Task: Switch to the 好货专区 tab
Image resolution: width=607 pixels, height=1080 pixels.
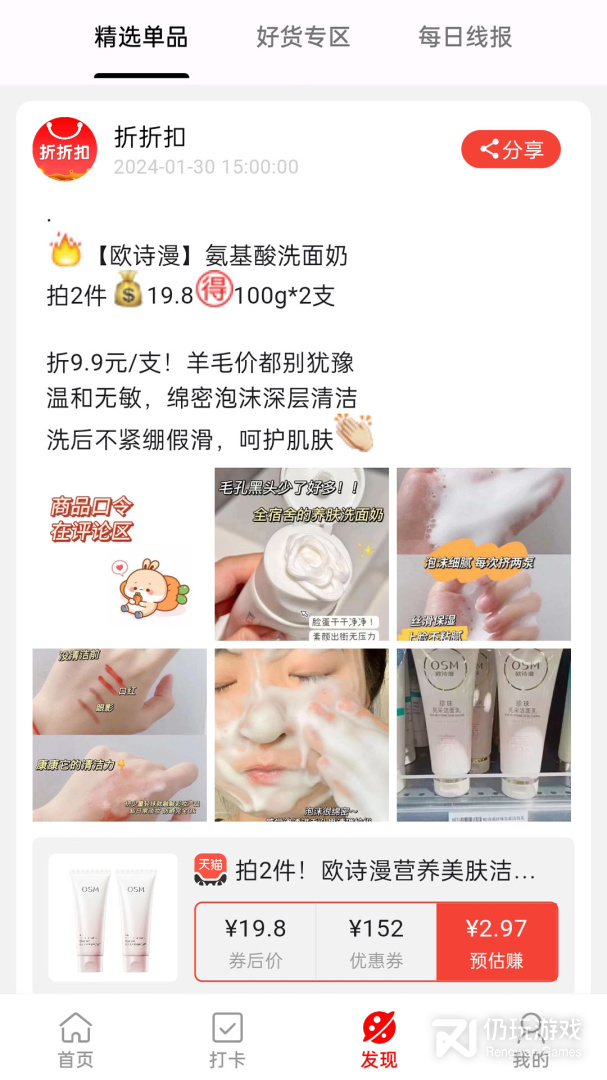Action: click(303, 37)
